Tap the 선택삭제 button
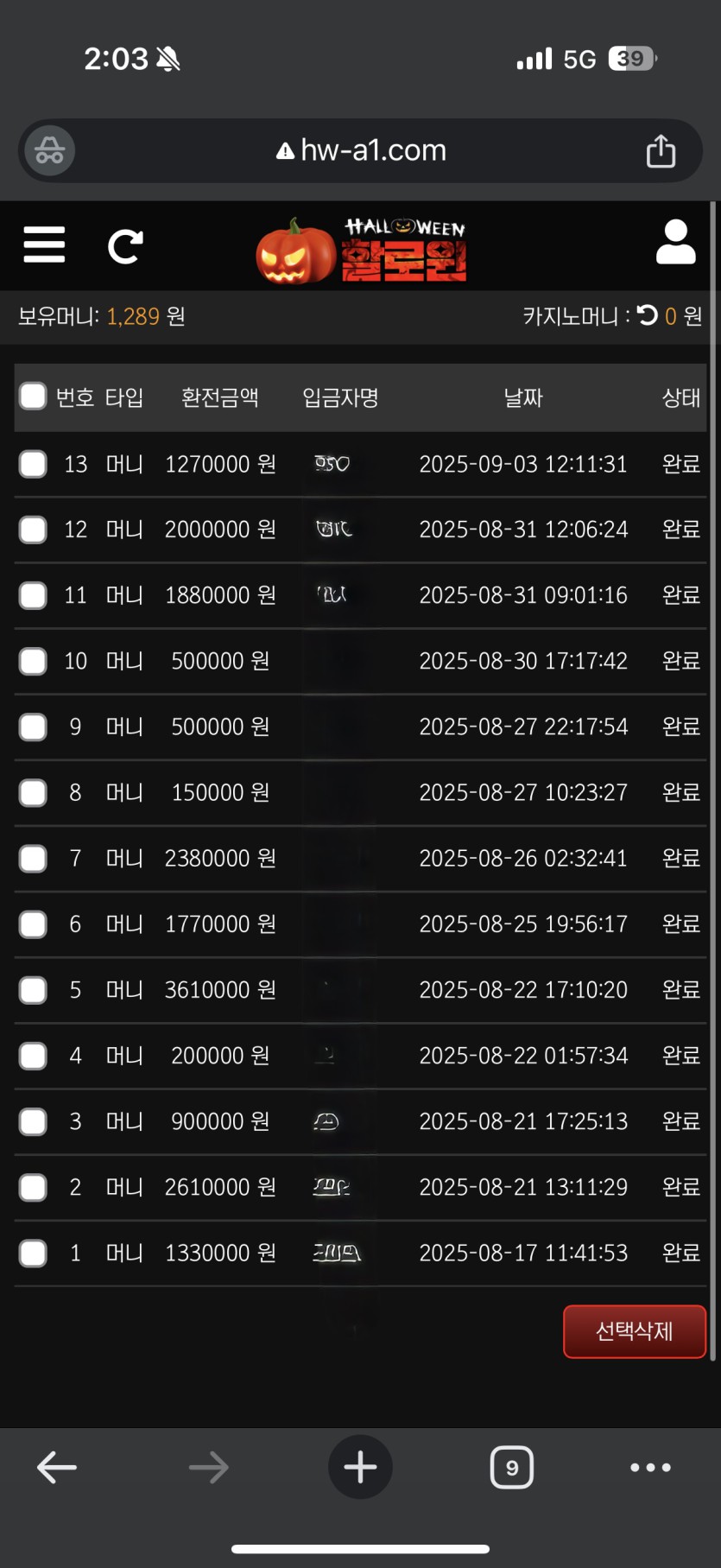 click(634, 1331)
